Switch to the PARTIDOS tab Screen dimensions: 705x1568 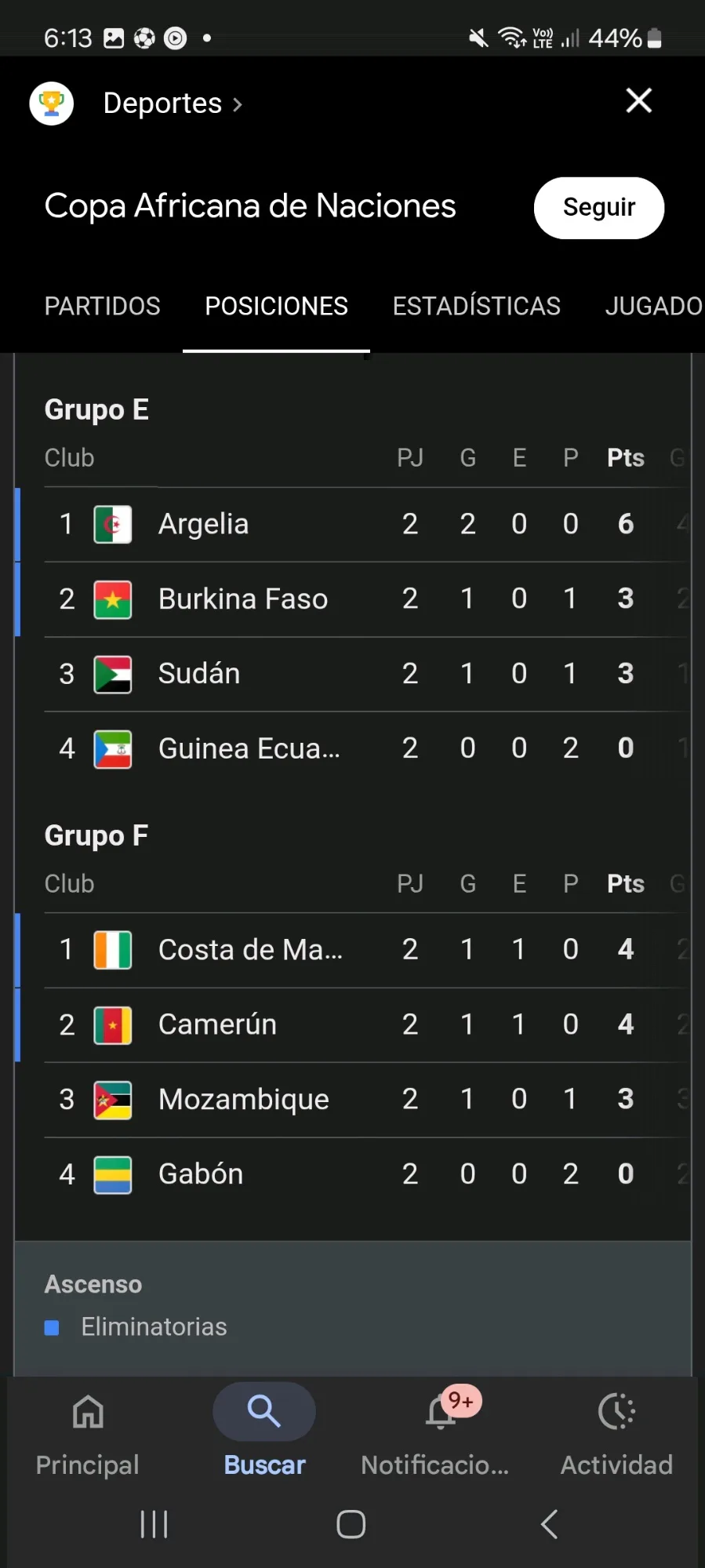pyautogui.click(x=102, y=306)
